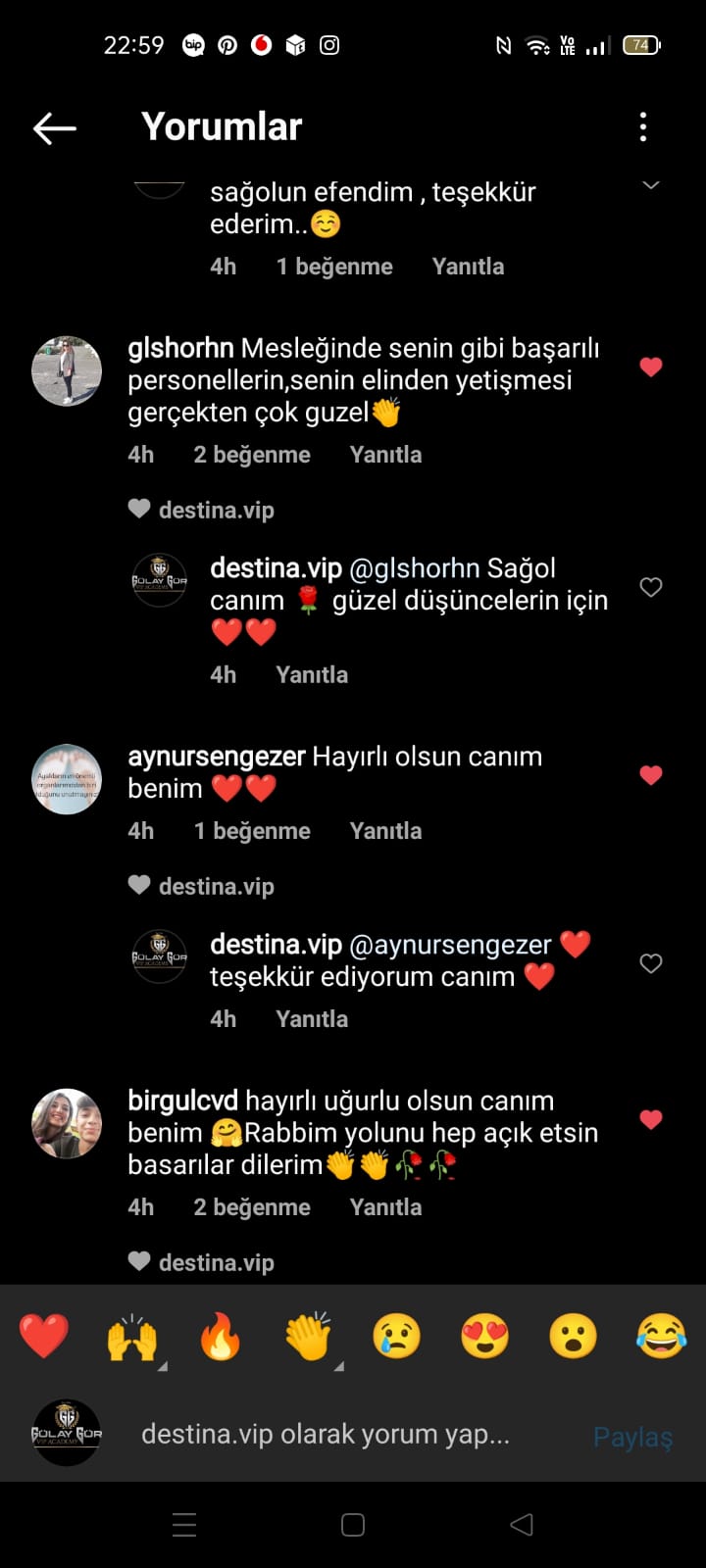Open glshorhn's profile picture

click(x=67, y=371)
